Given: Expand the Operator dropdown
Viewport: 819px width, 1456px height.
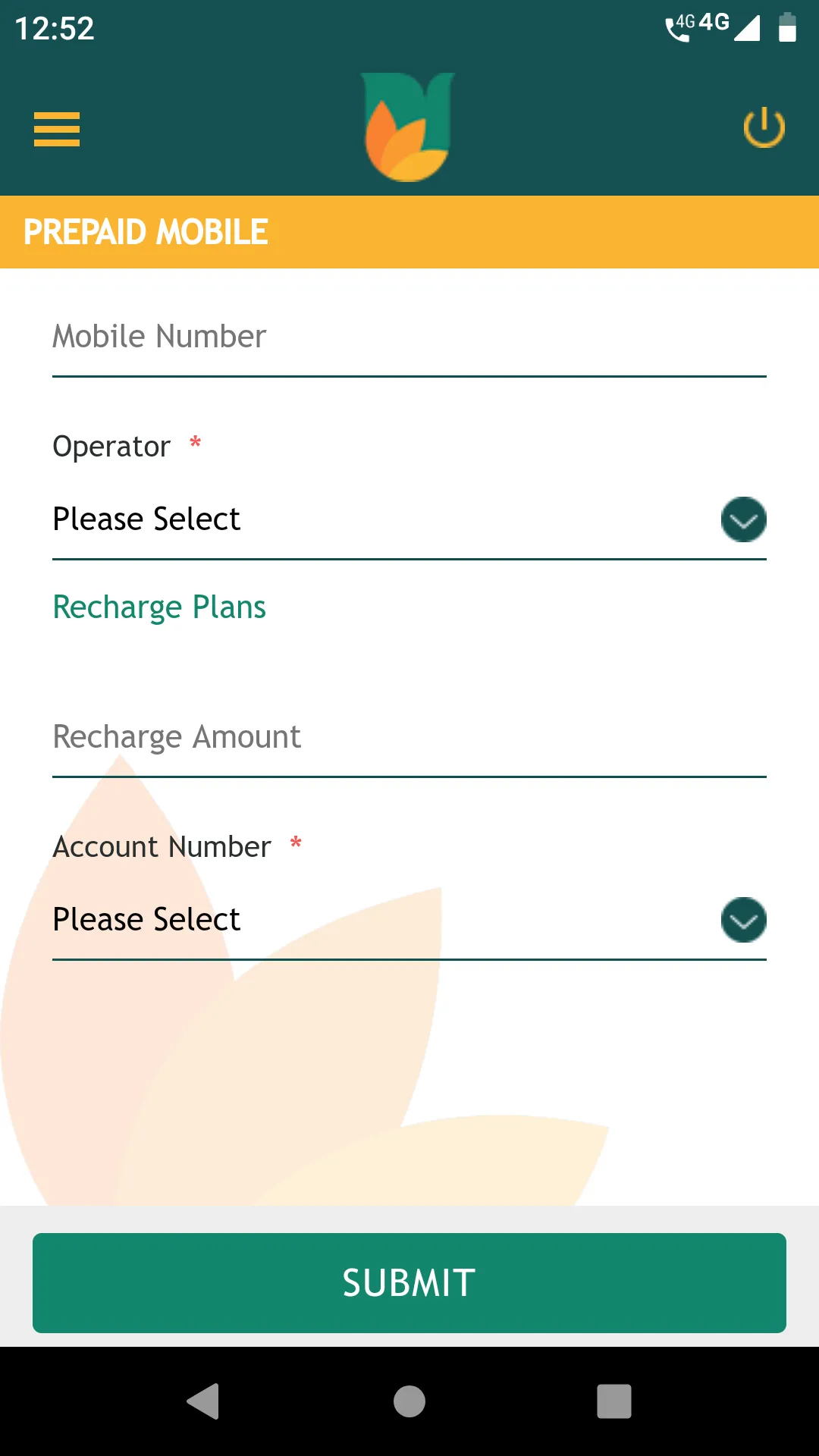Looking at the screenshot, I should click(x=409, y=520).
